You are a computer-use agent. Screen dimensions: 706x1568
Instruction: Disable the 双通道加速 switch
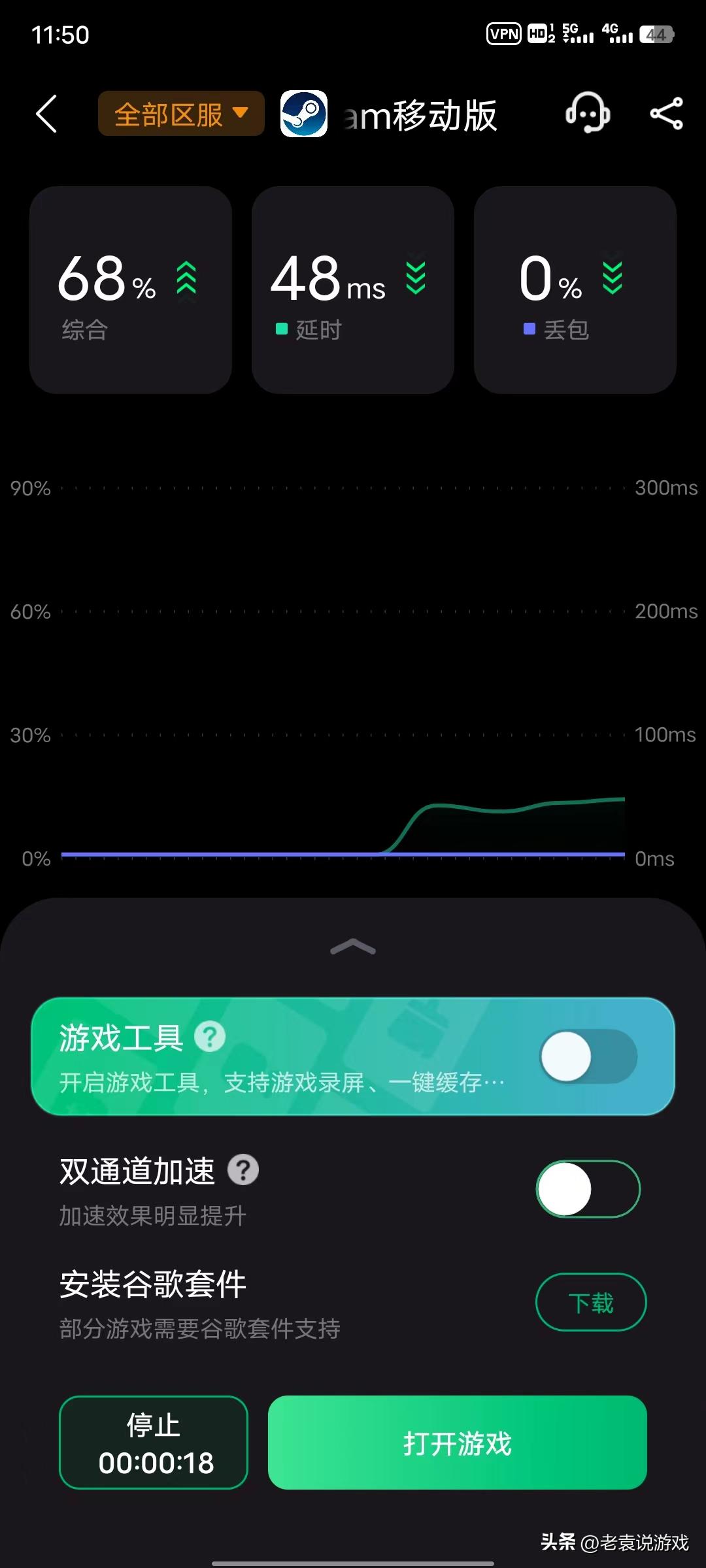[x=587, y=1189]
